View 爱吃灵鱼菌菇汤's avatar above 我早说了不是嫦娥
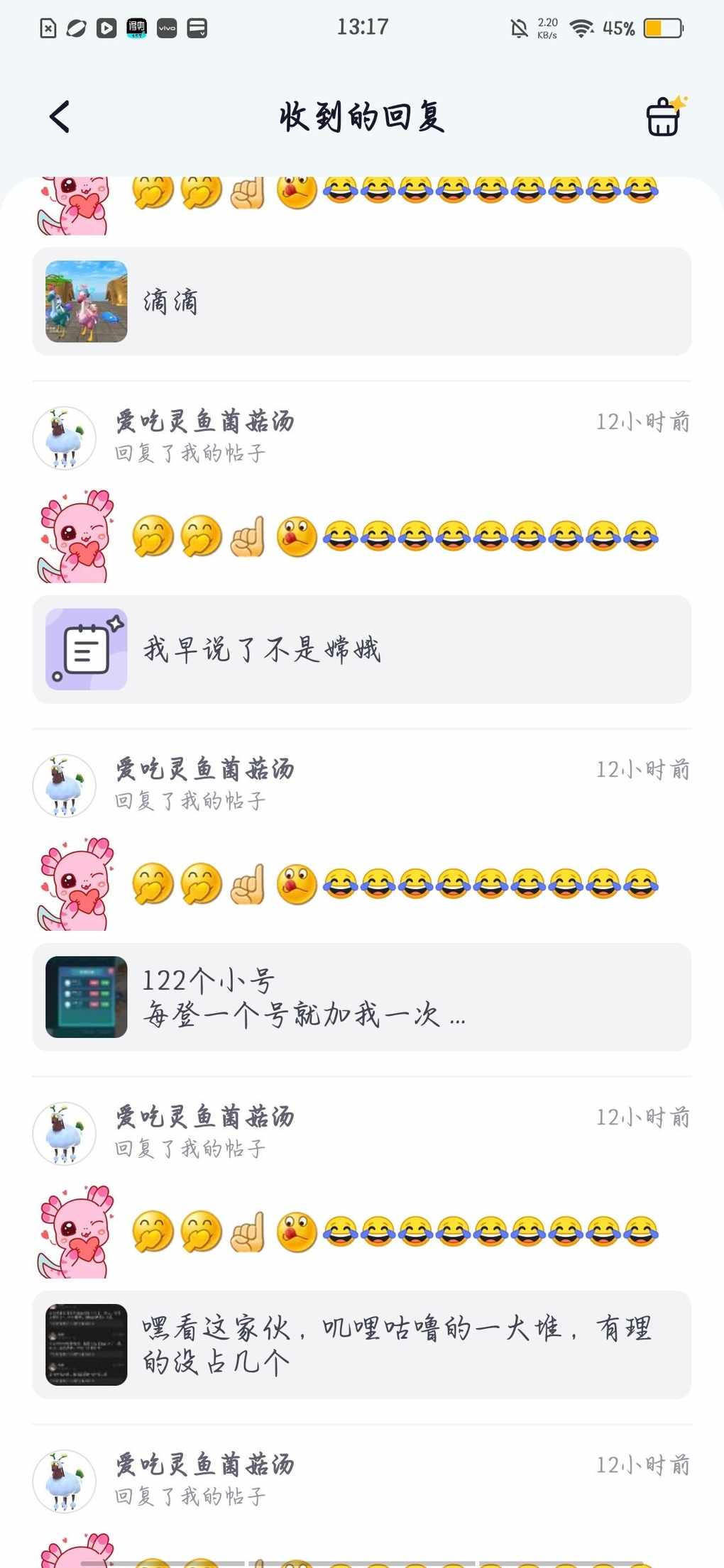This screenshot has width=724, height=1568. (x=65, y=438)
